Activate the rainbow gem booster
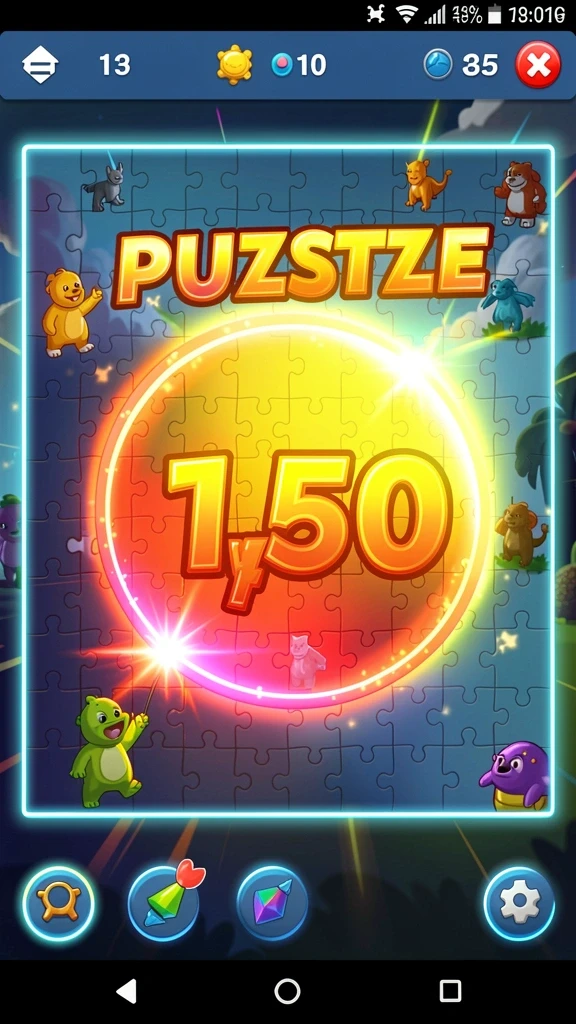This screenshot has width=576, height=1024. 272,903
